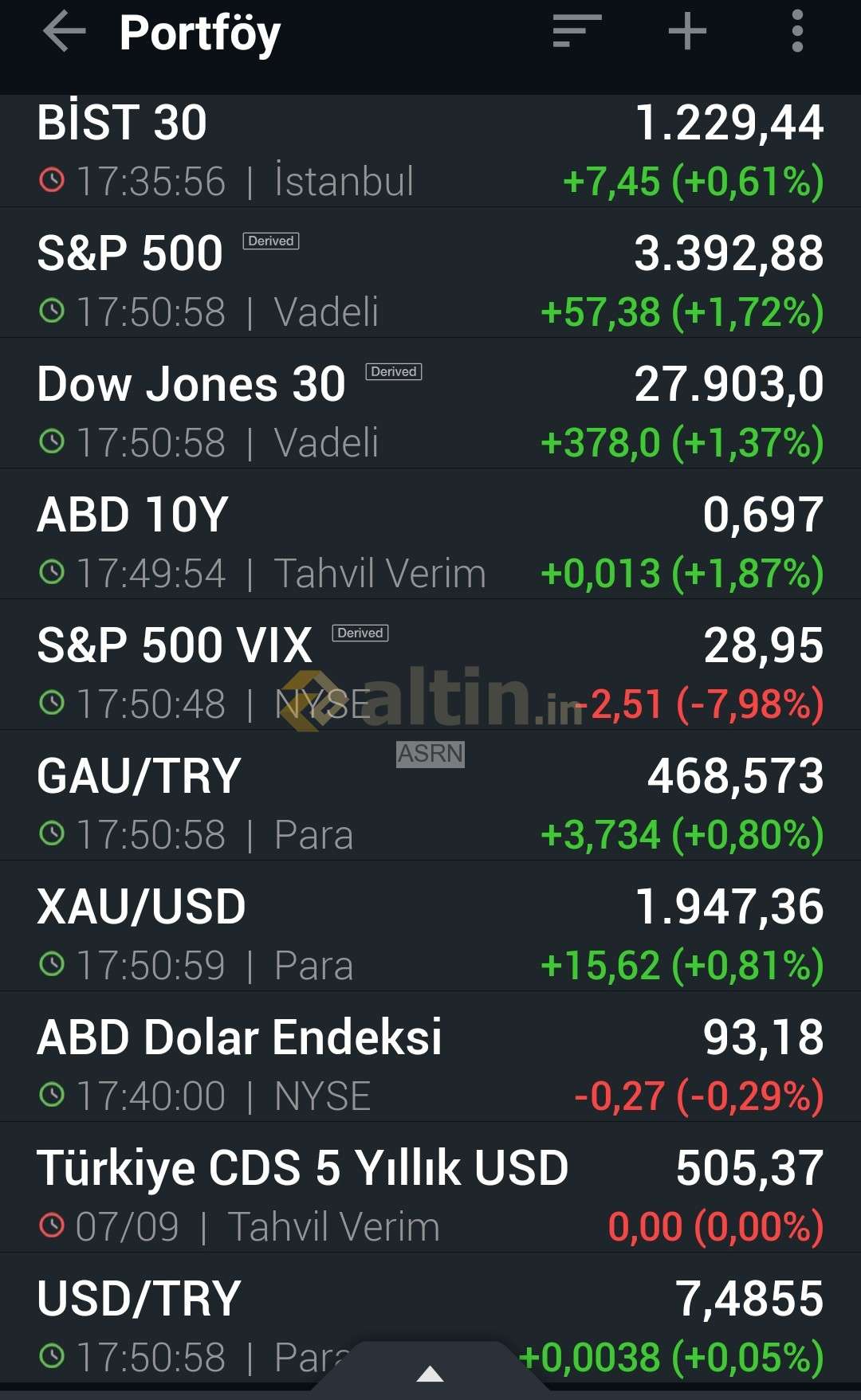
Task: Open Türkiye CDS 5 Yıllık USD
Action: 431,1187
